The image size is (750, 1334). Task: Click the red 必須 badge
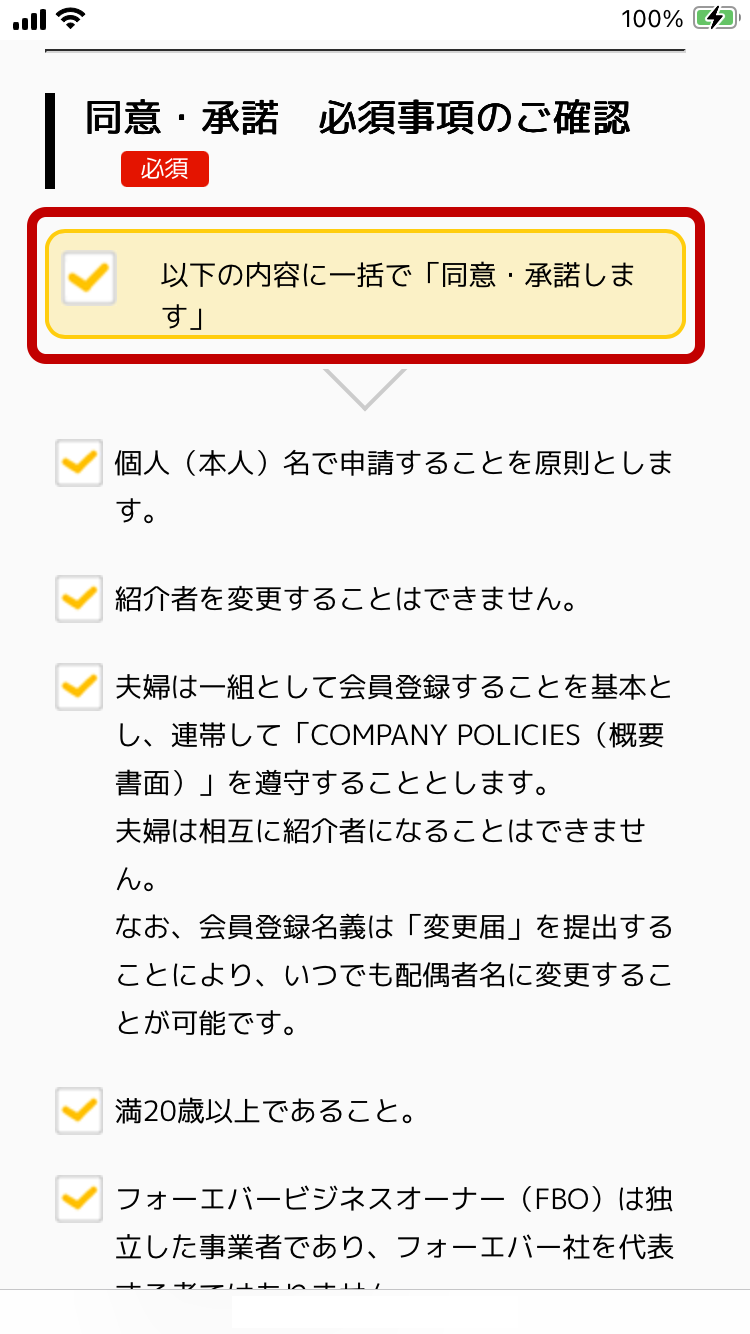tap(165, 169)
